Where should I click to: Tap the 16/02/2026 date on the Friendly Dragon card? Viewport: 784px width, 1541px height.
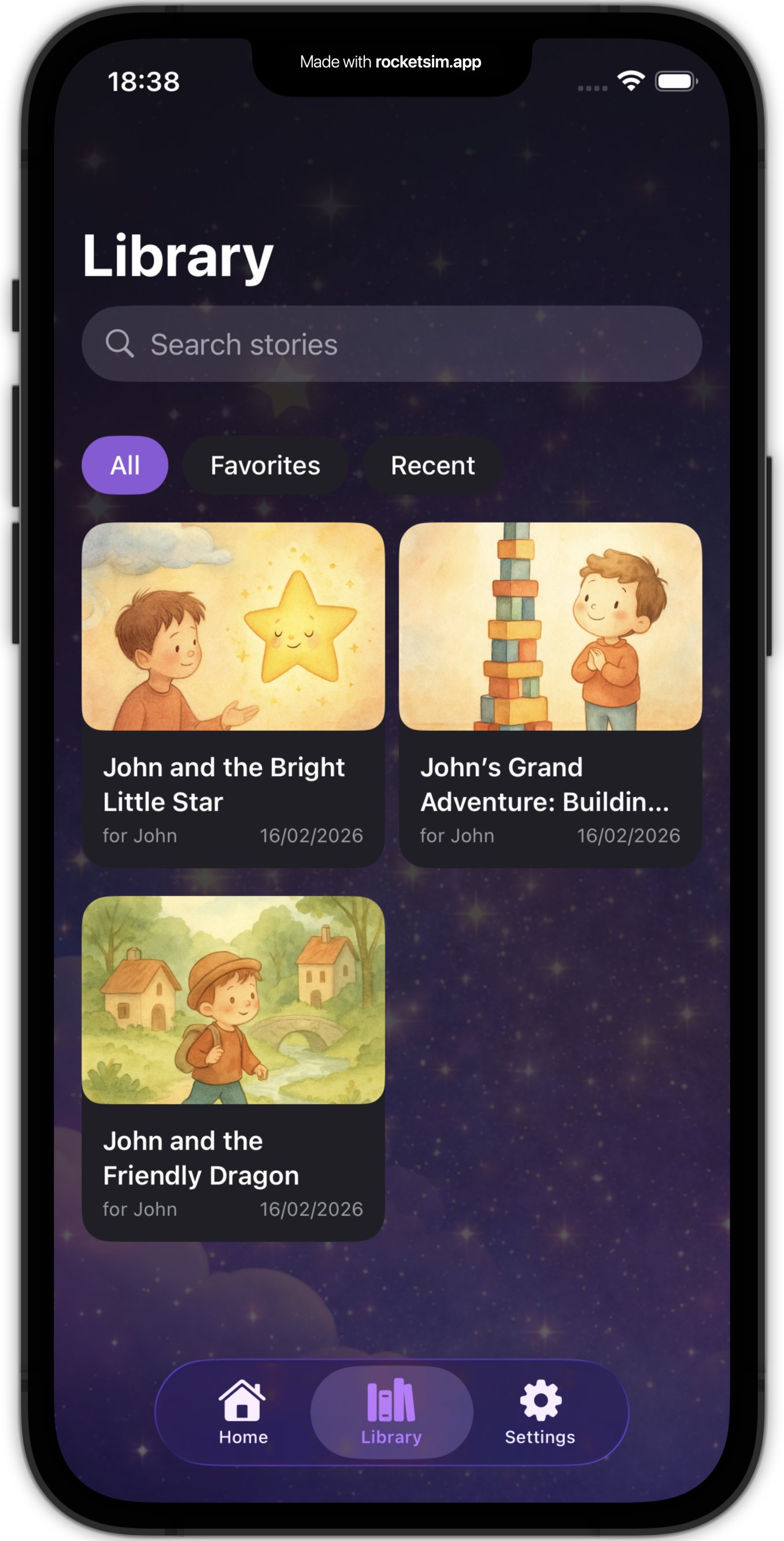click(311, 1208)
